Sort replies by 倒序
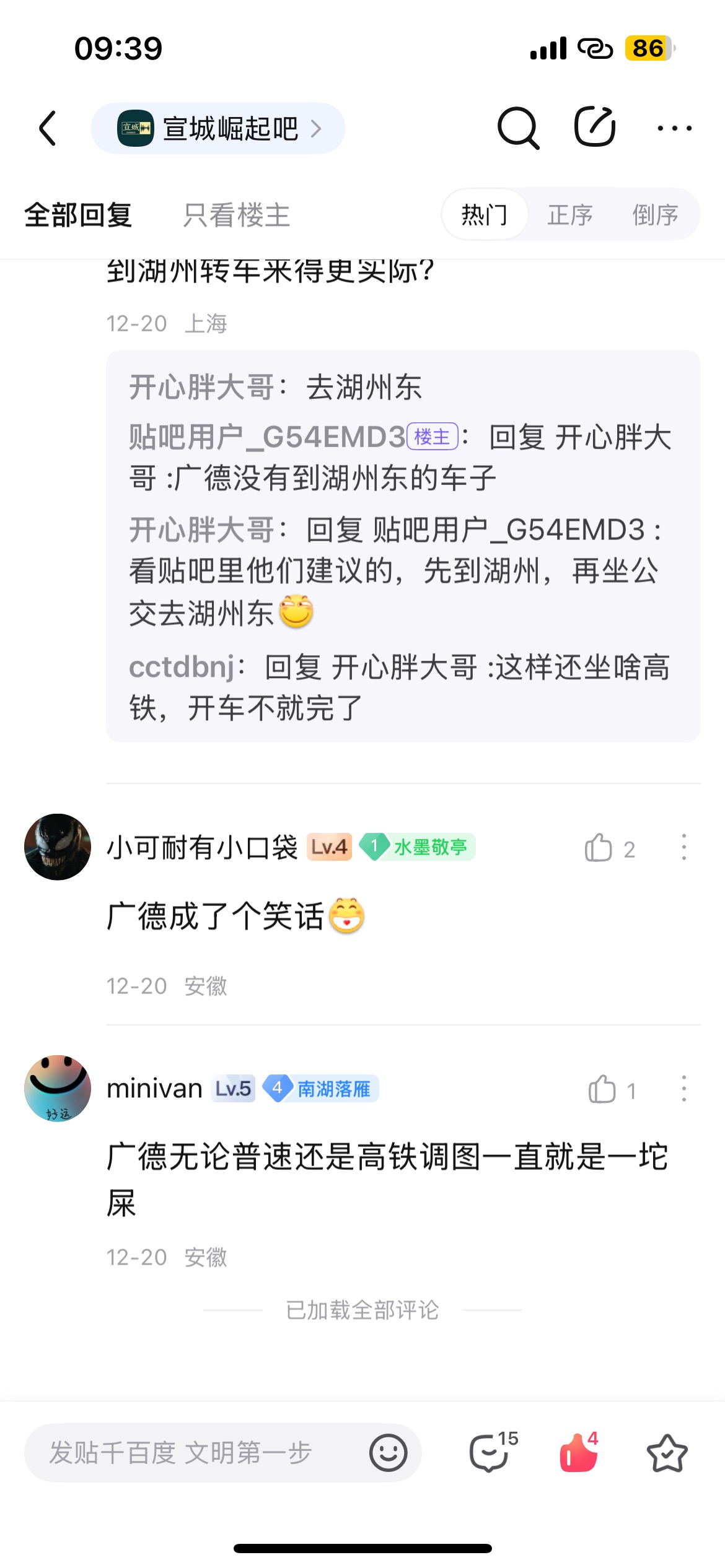 (x=654, y=215)
